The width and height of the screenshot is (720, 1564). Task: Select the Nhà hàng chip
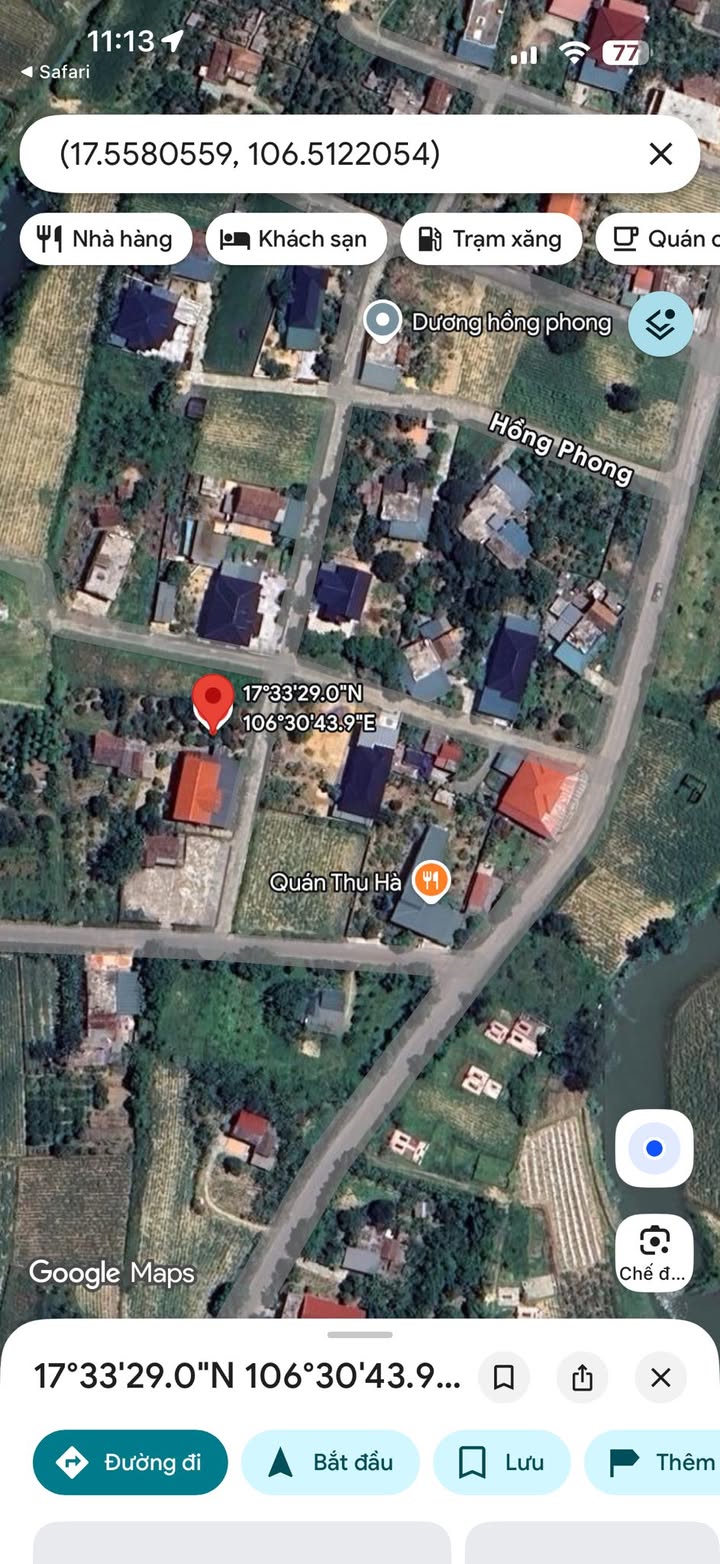pyautogui.click(x=105, y=239)
